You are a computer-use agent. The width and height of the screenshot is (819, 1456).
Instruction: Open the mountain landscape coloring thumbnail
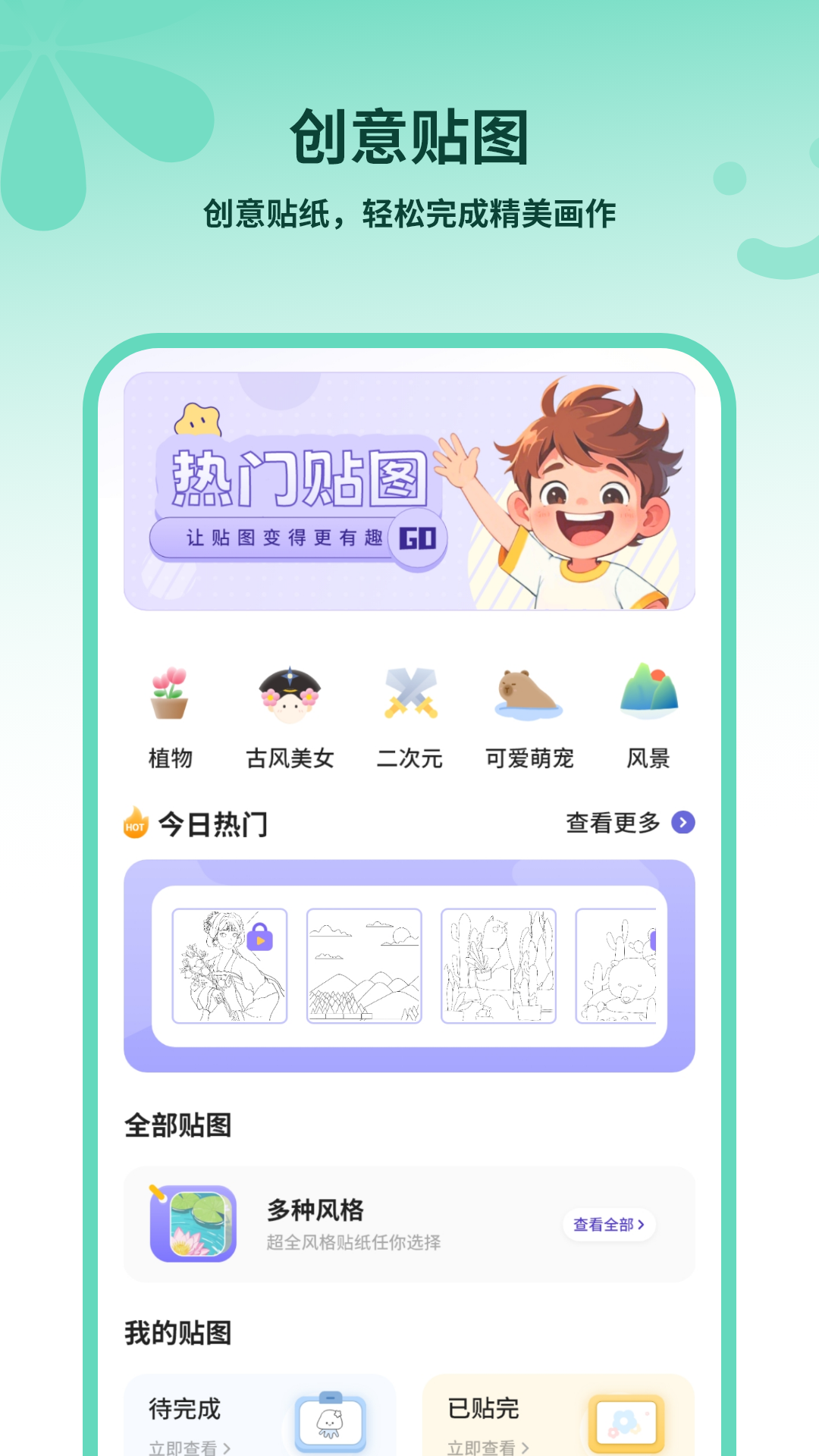tap(365, 965)
